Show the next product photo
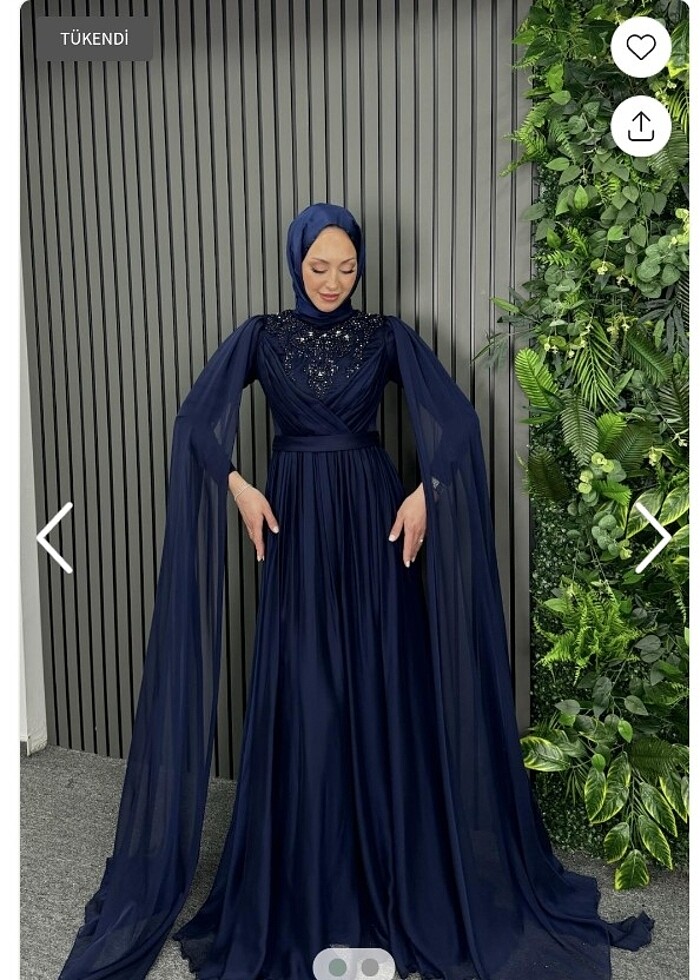The height and width of the screenshot is (980, 700). click(x=653, y=538)
